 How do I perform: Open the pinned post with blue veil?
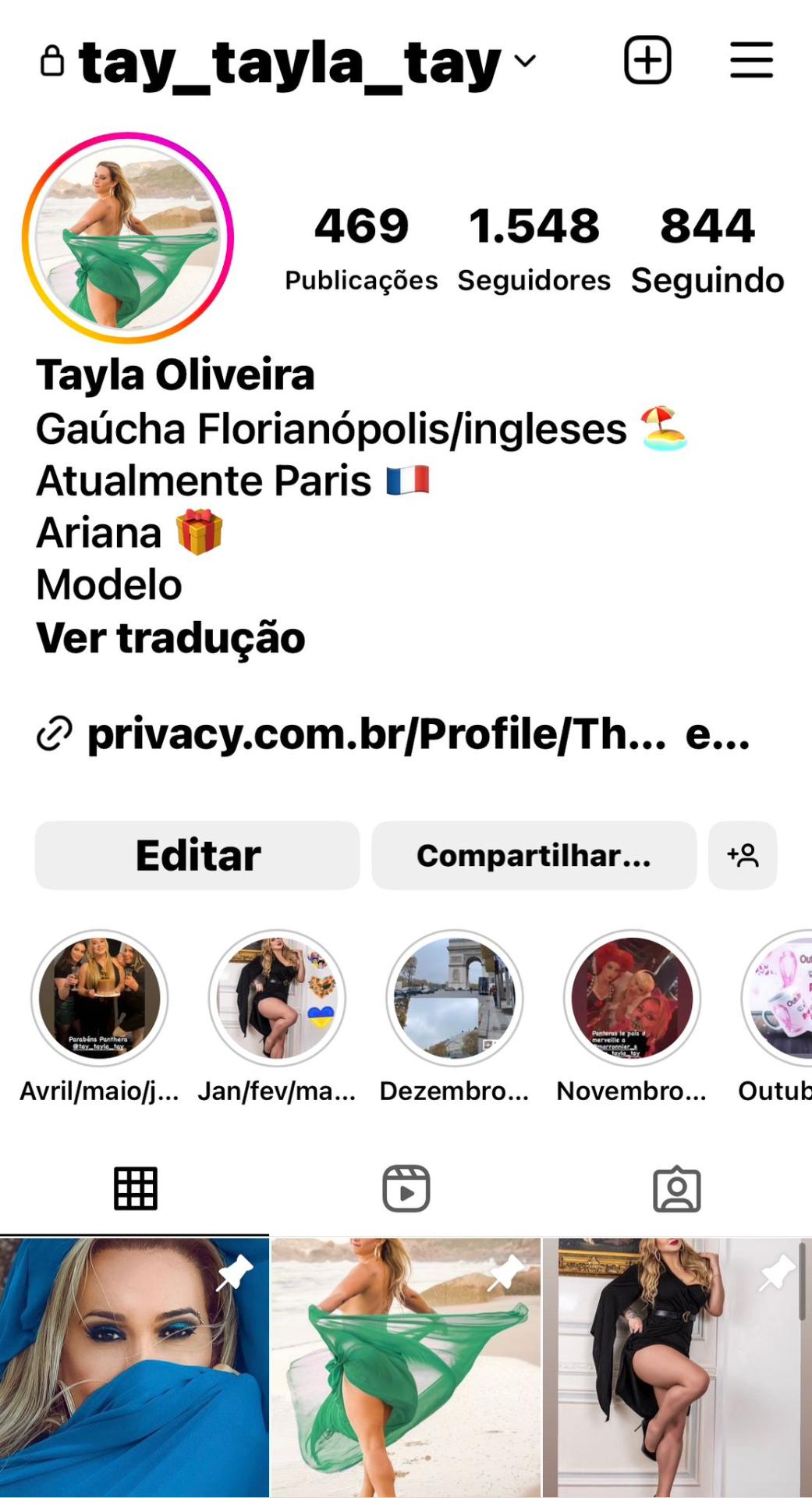pyautogui.click(x=134, y=1367)
